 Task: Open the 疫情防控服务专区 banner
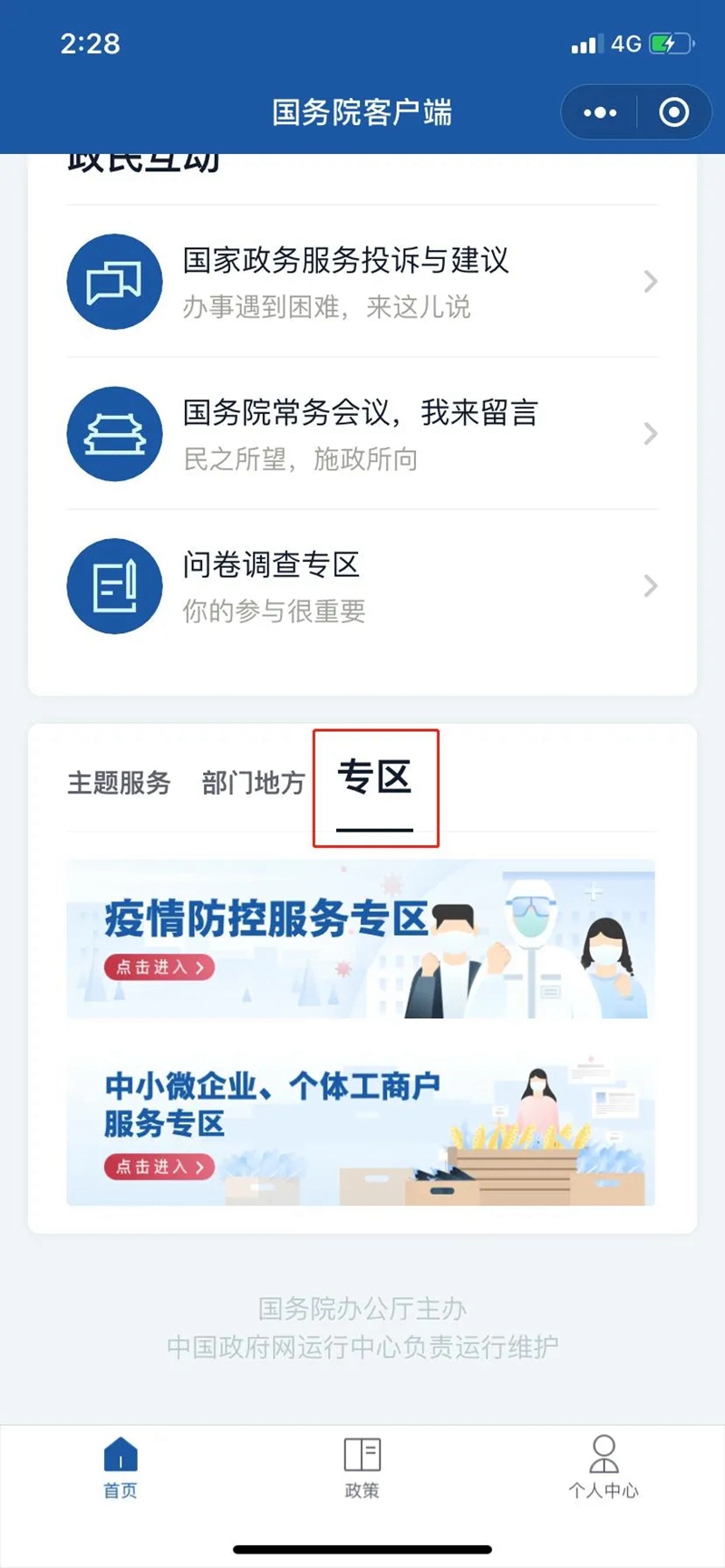coord(361,939)
